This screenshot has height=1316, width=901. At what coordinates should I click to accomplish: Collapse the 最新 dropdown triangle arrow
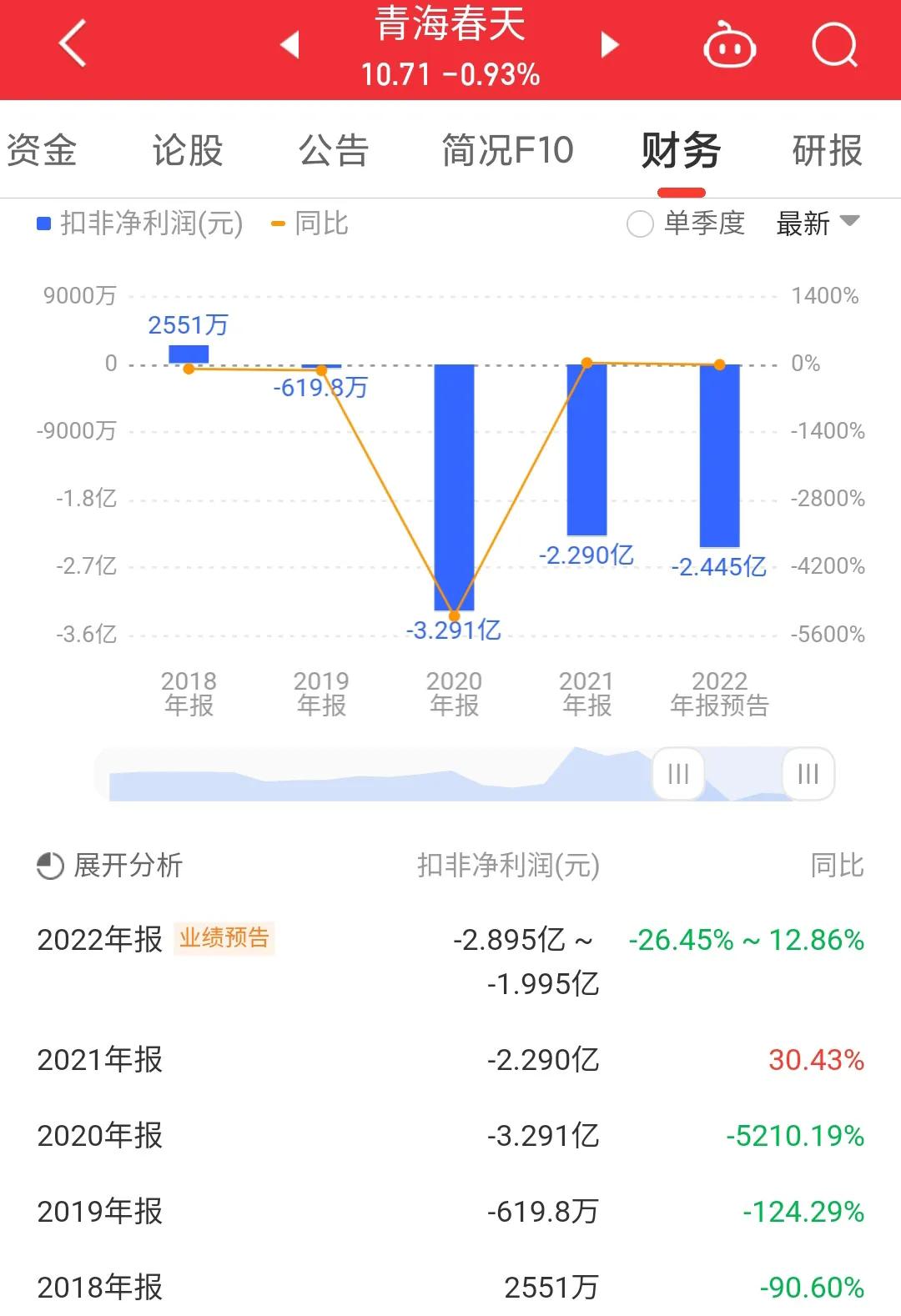pos(849,225)
